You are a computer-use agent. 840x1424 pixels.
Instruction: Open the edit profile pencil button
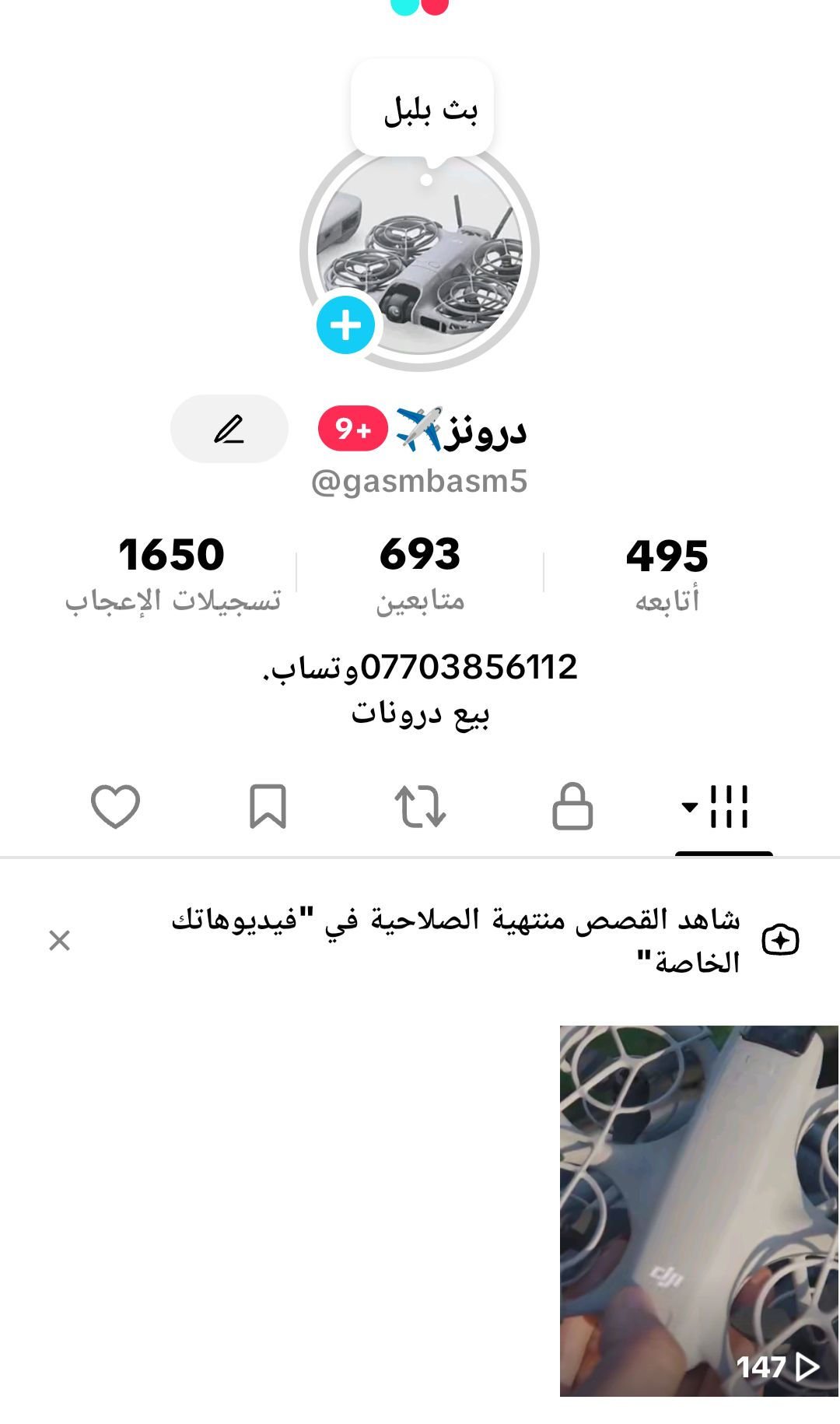coord(229,429)
